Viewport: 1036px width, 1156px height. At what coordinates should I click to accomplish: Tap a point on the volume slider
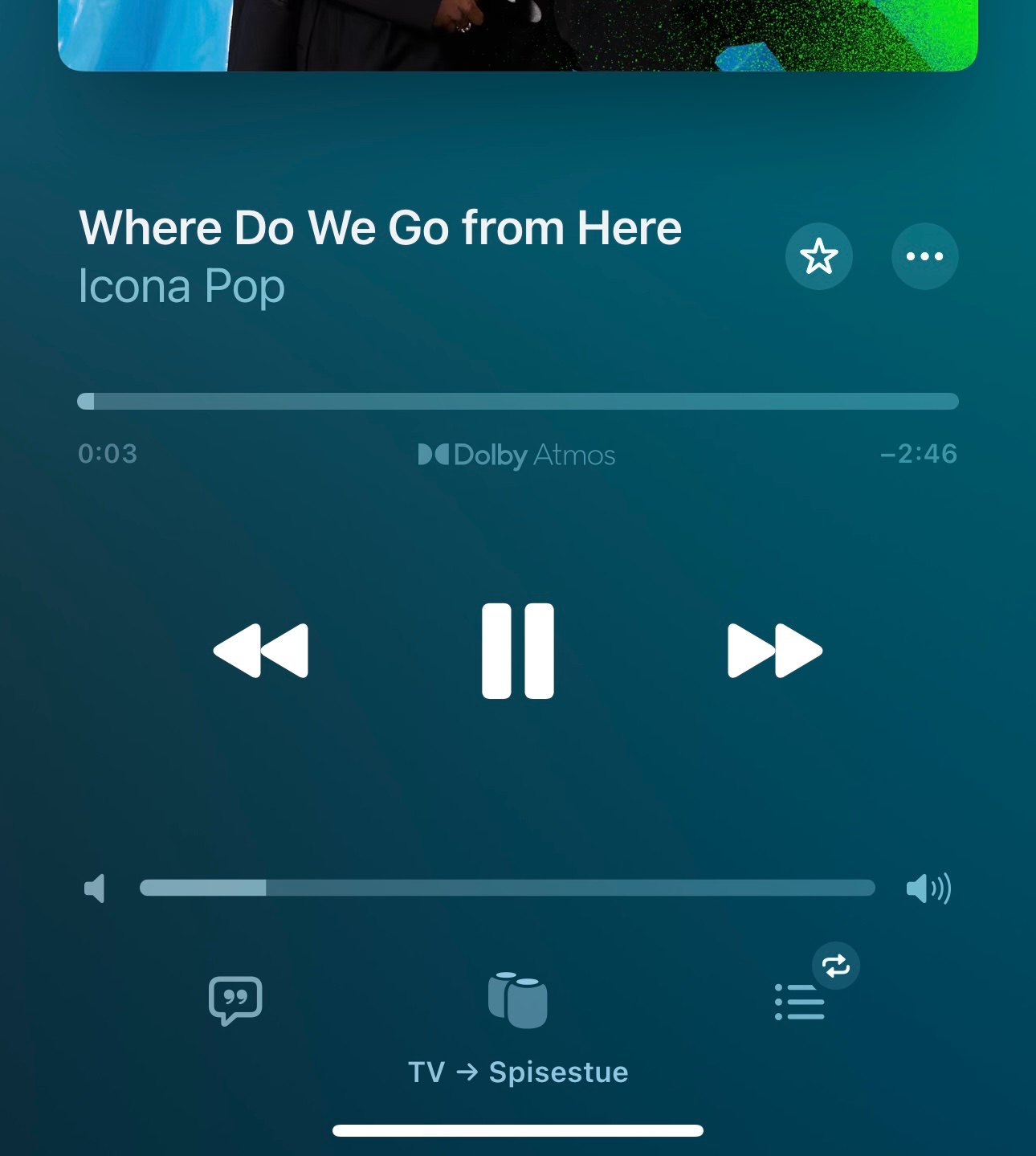508,888
